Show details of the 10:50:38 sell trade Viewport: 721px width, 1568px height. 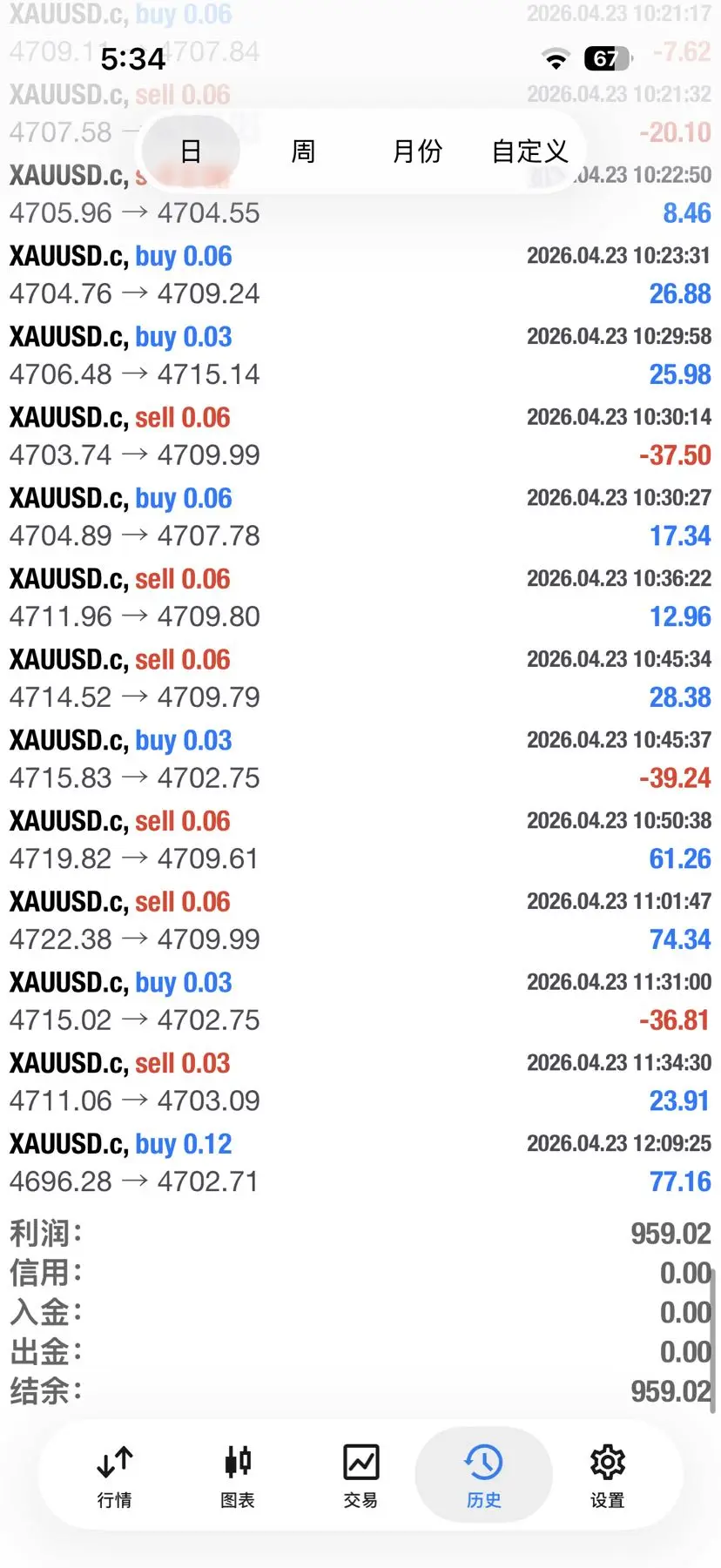tap(360, 839)
